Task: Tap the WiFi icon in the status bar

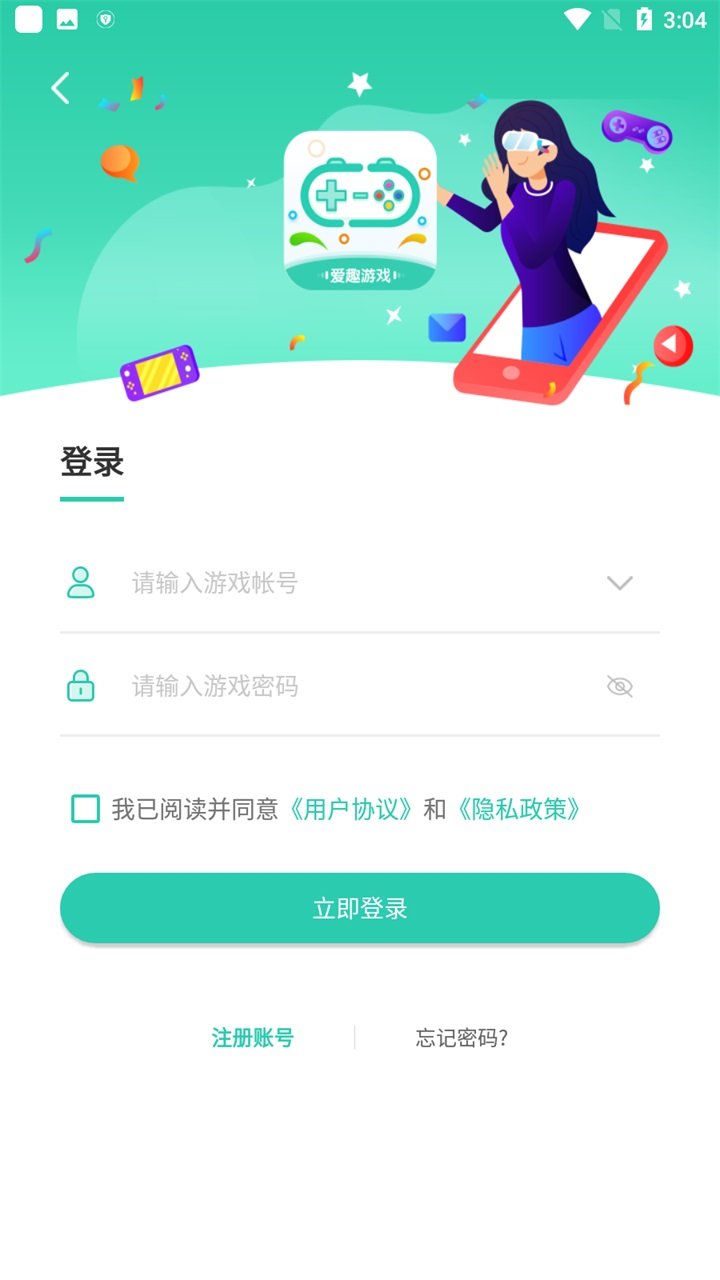Action: [578, 16]
